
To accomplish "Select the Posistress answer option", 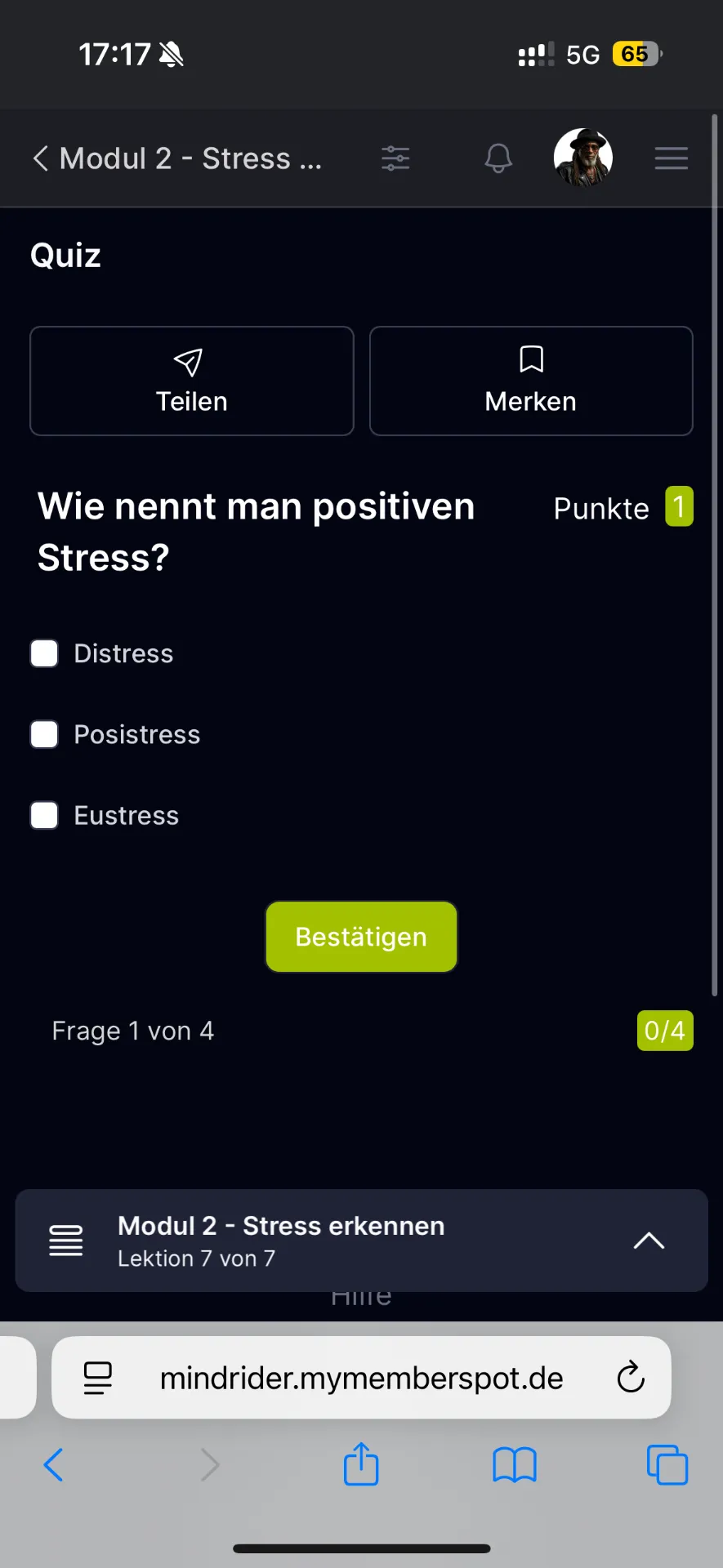I will (44, 734).
